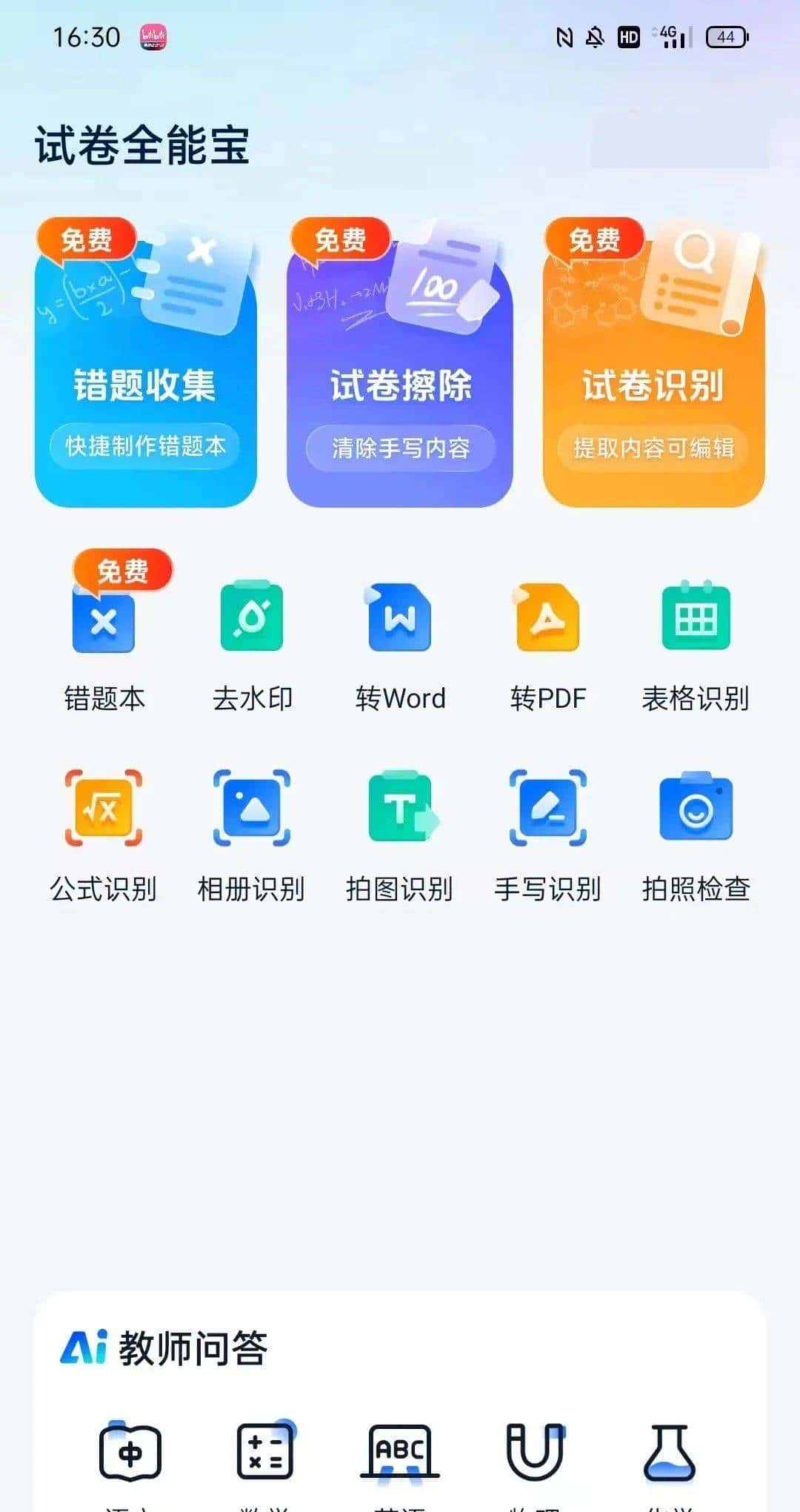Select the 数学 subject calculator icon
Screen dimensions: 800x1512
(265, 1453)
